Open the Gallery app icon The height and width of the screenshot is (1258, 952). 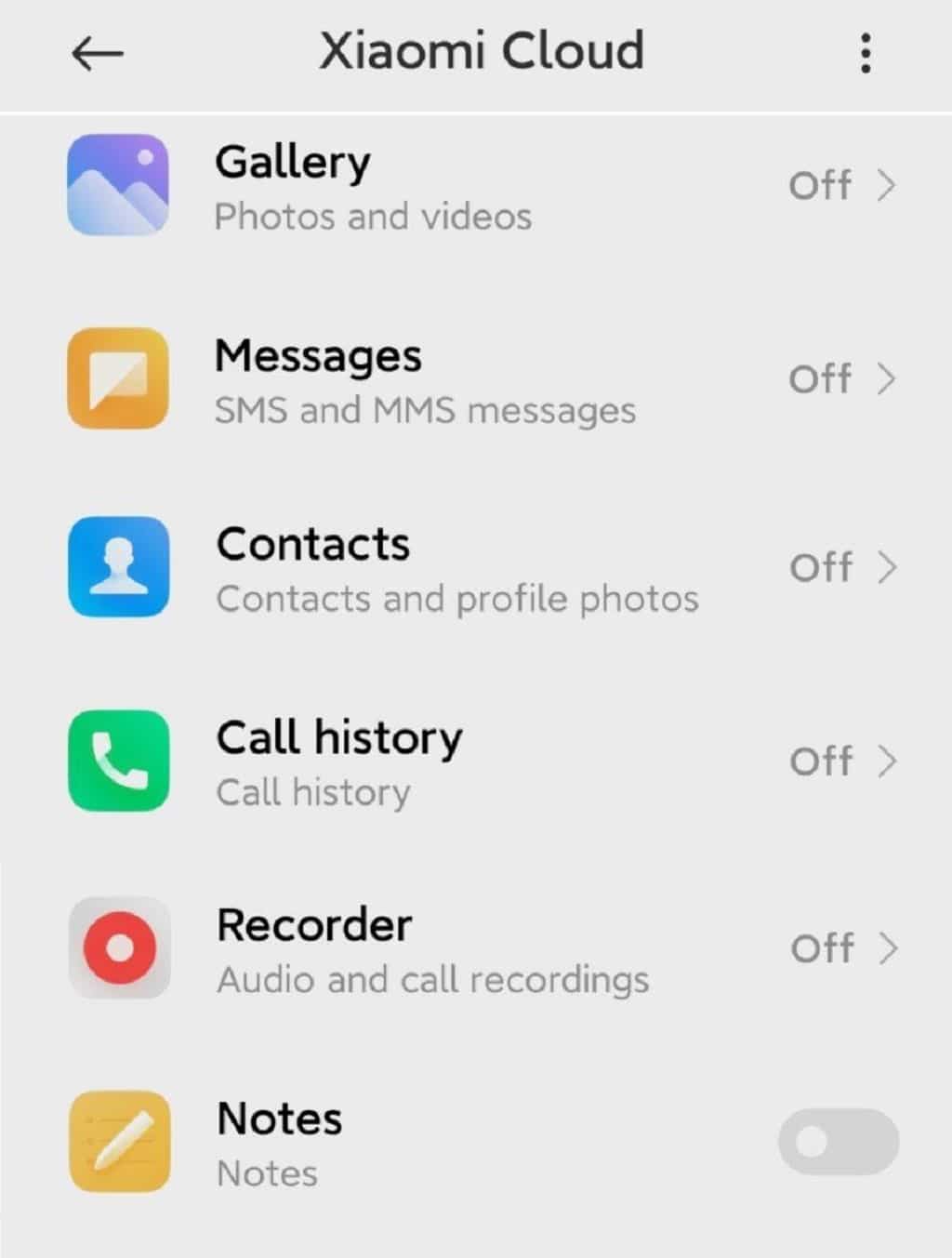coord(117,183)
